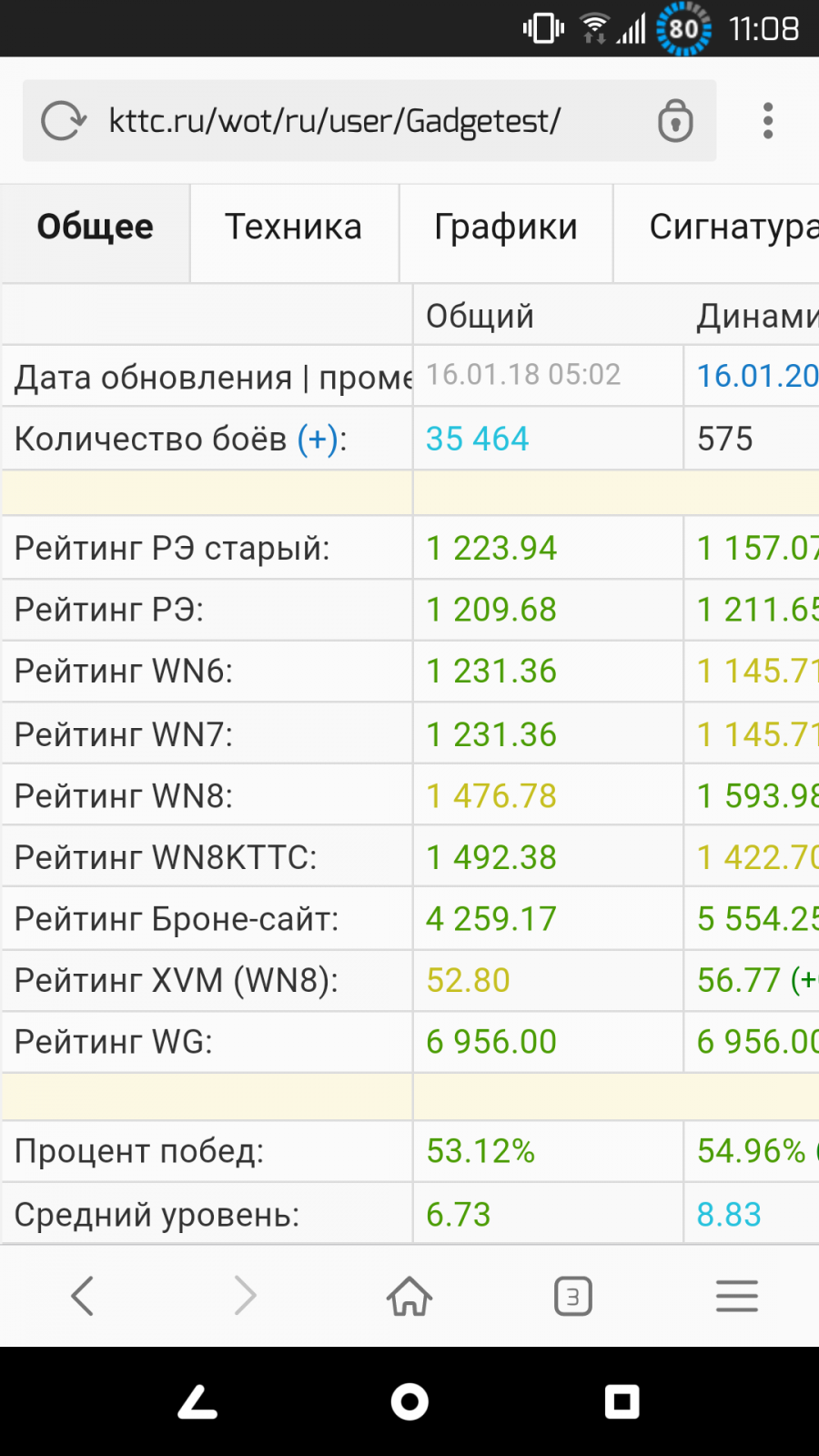Image resolution: width=819 pixels, height=1456 pixels.
Task: Open the tab switcher showing 3 tabs
Action: pos(572,1296)
